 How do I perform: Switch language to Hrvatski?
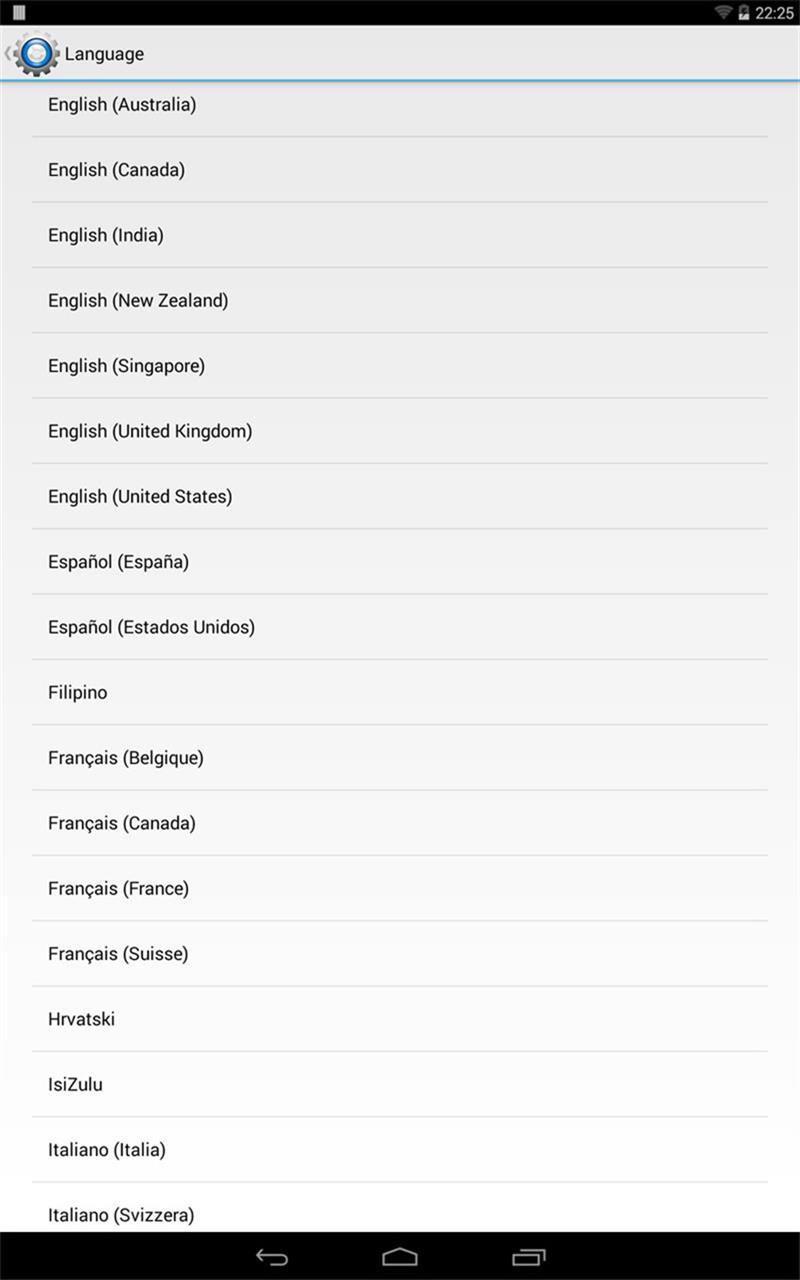pyautogui.click(x=82, y=1019)
